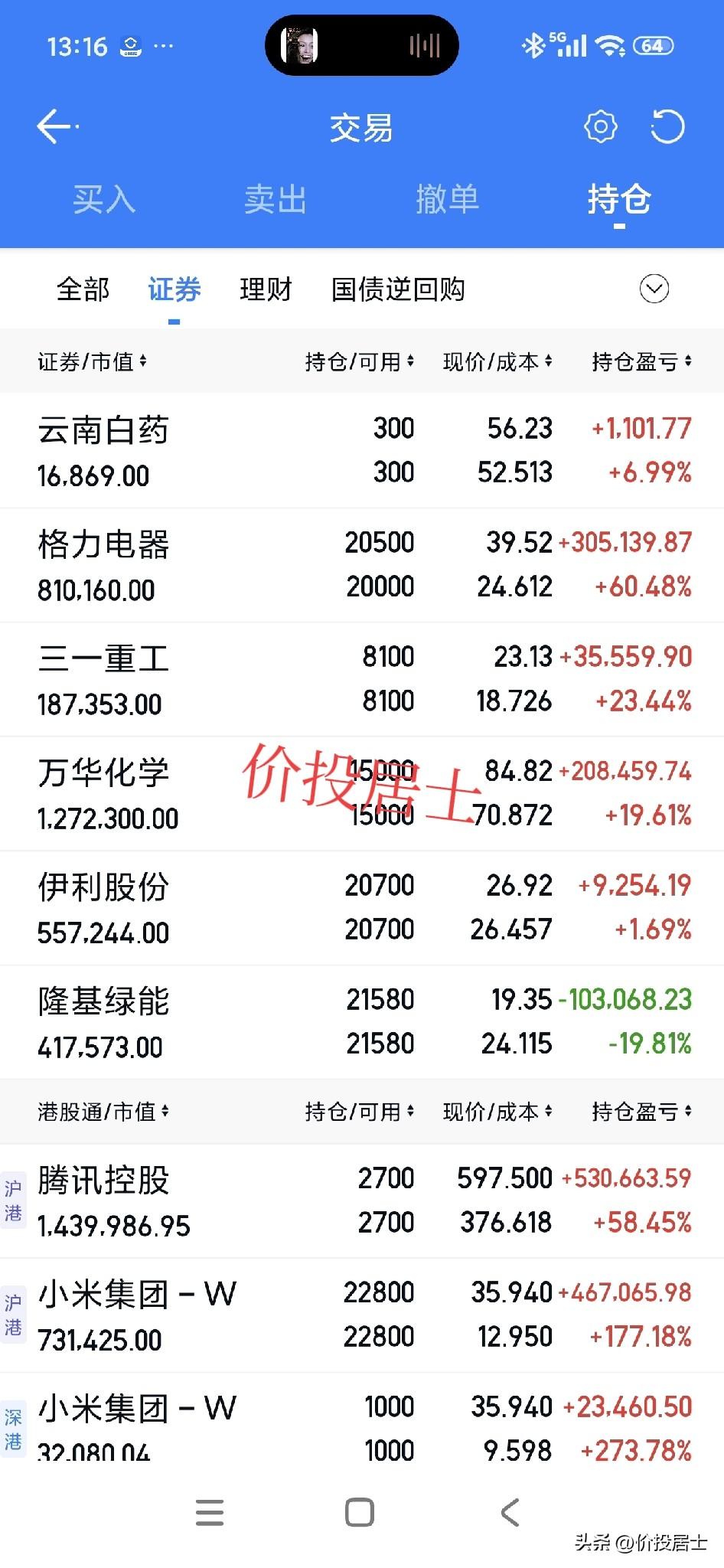The height and width of the screenshot is (1568, 724).
Task: Switch to the 买入 tab
Action: [104, 200]
